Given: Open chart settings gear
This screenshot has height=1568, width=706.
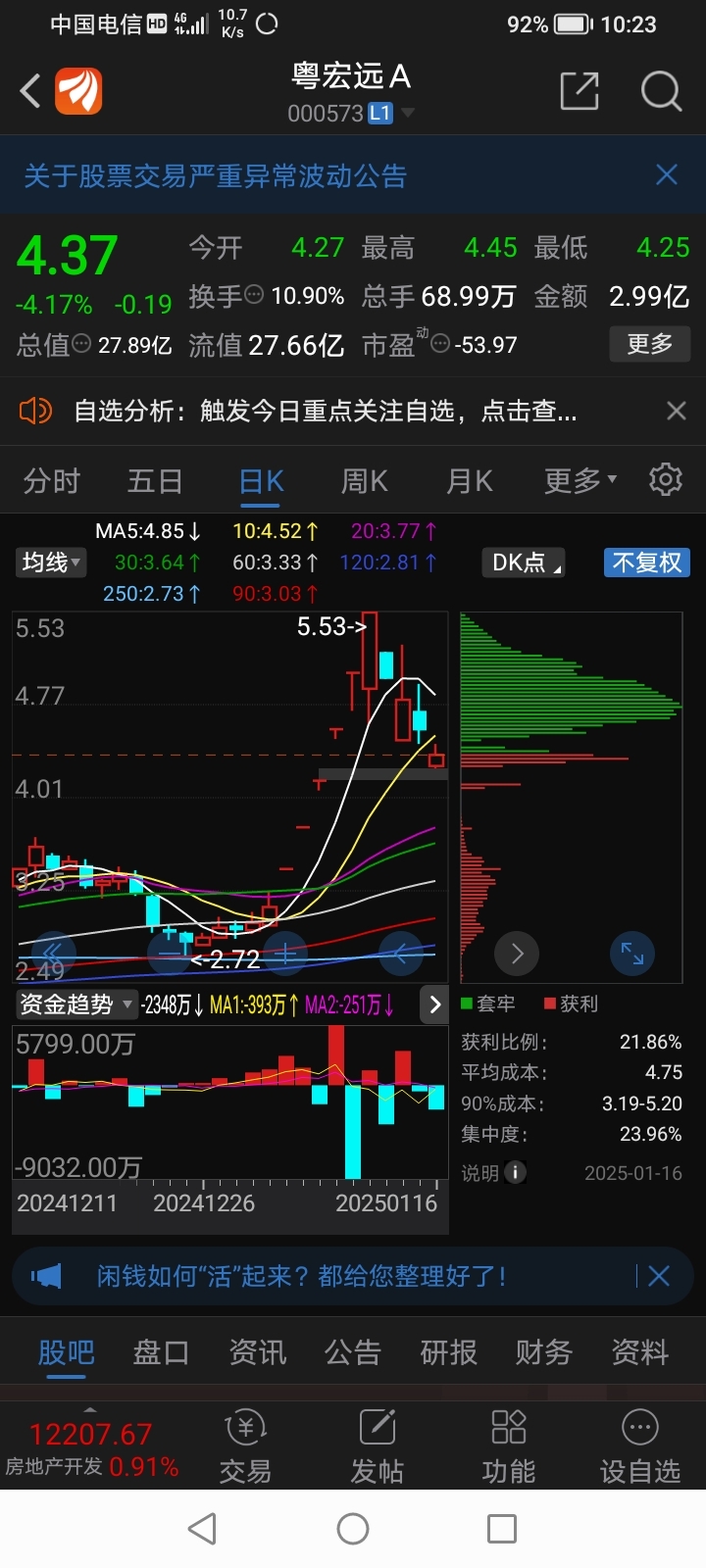Looking at the screenshot, I should pos(666,480).
